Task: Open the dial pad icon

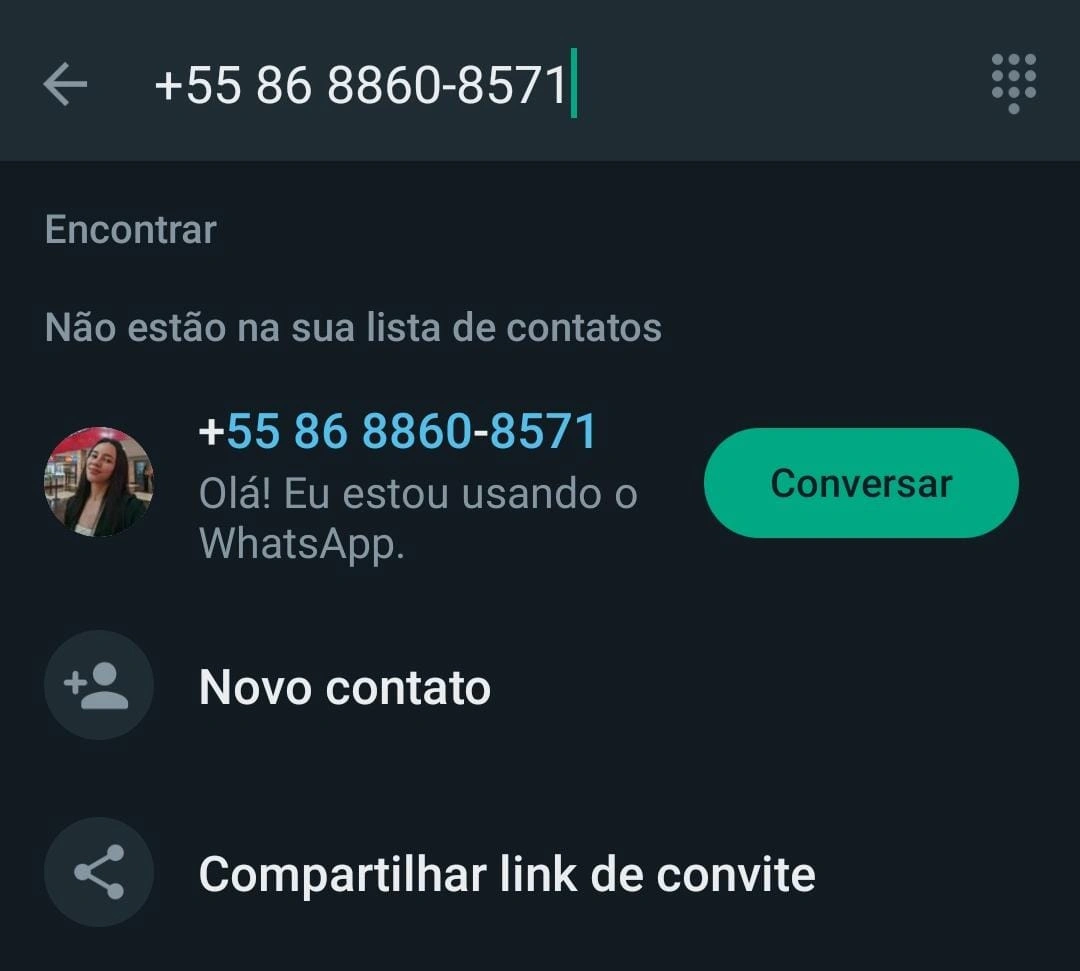Action: point(1013,84)
